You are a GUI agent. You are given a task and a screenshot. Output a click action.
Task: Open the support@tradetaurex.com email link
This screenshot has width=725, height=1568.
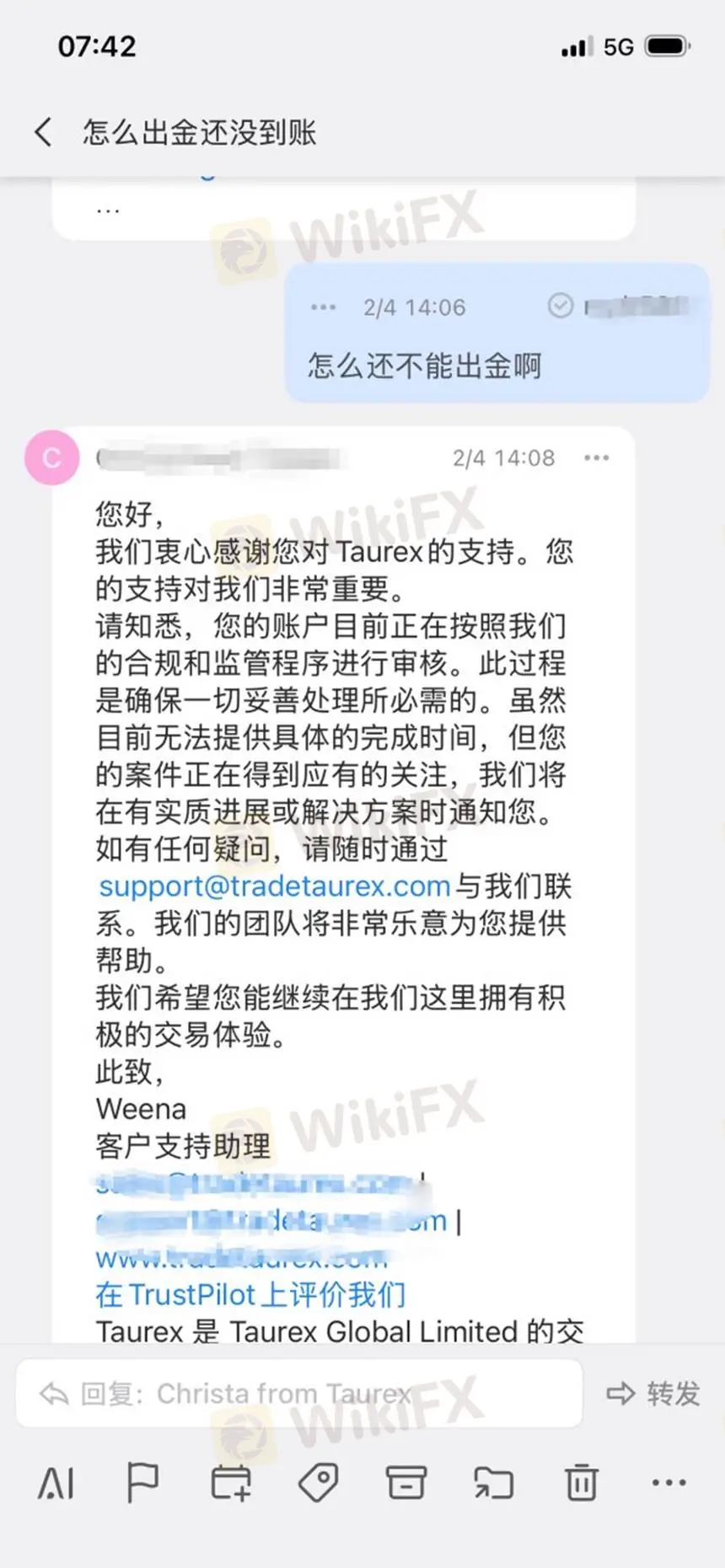pyautogui.click(x=275, y=886)
